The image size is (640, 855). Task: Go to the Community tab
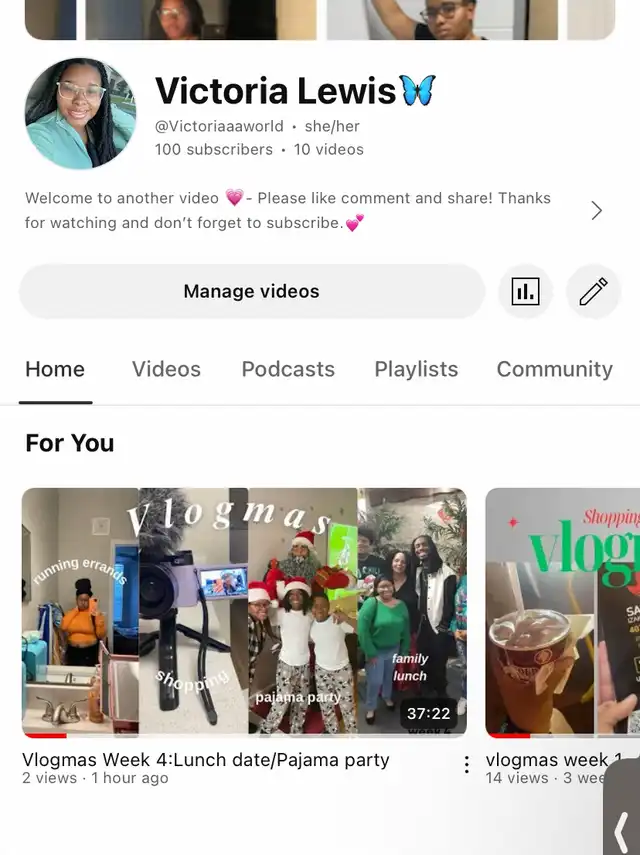(554, 369)
